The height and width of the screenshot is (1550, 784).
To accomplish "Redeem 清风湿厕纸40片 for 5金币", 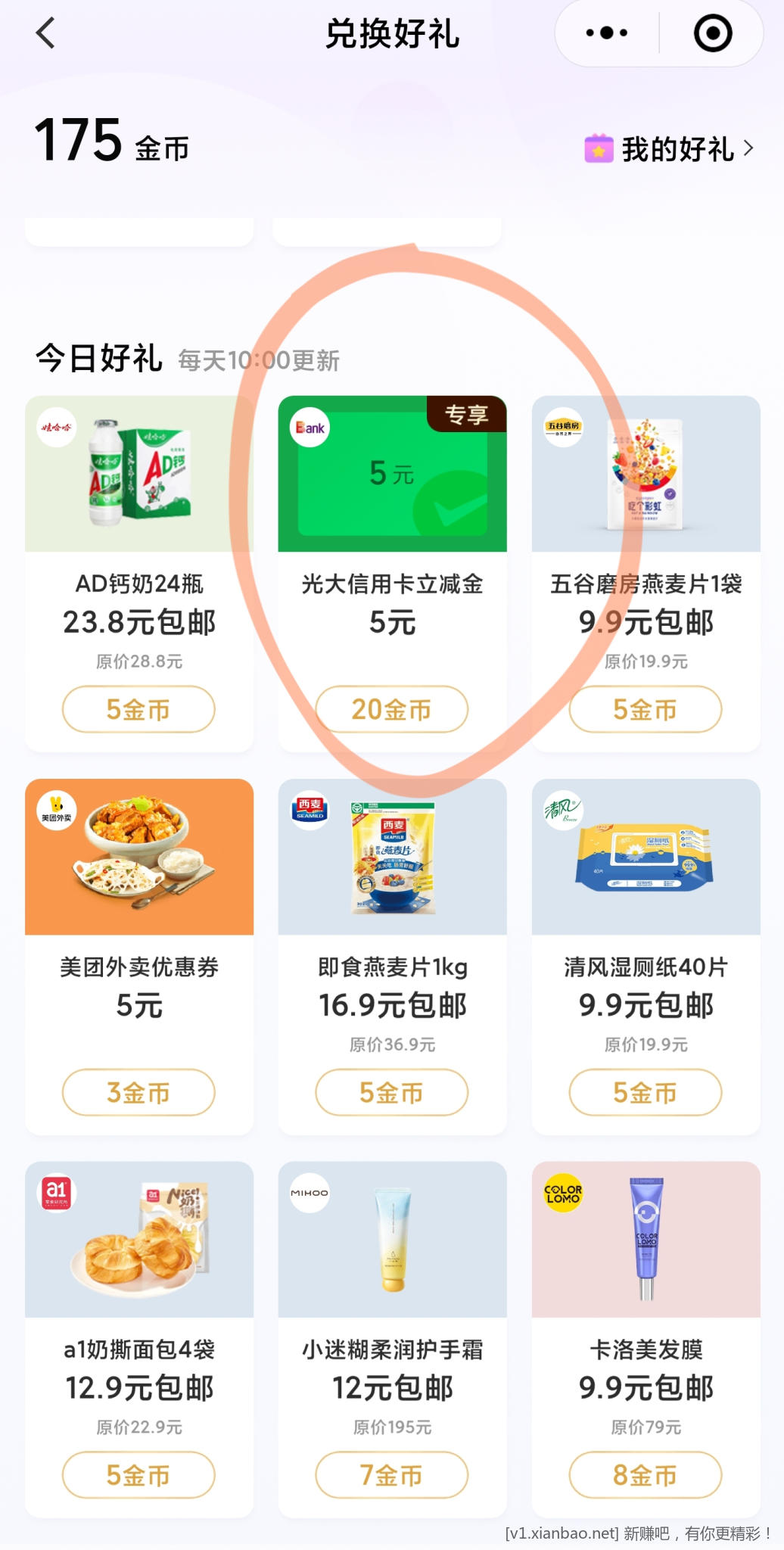I will pos(646,1092).
